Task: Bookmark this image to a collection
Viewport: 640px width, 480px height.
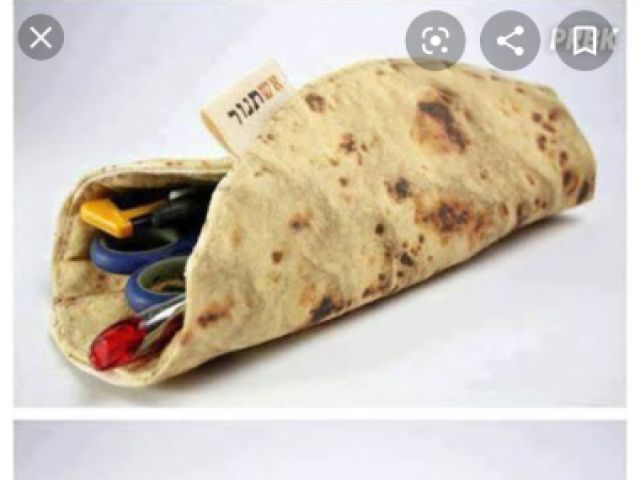Action: click(584, 40)
